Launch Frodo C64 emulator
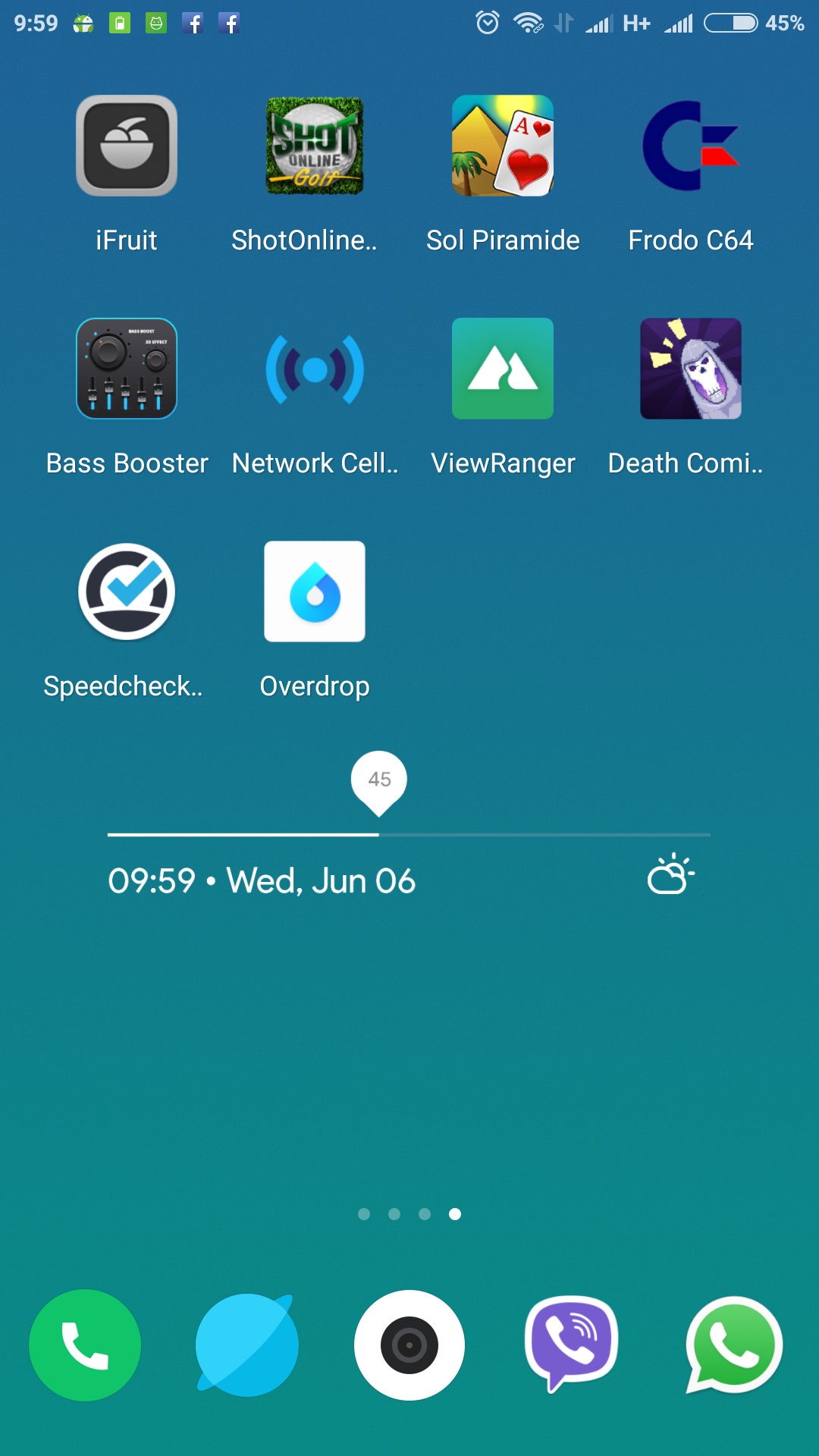This screenshot has width=819, height=1456. click(x=691, y=146)
